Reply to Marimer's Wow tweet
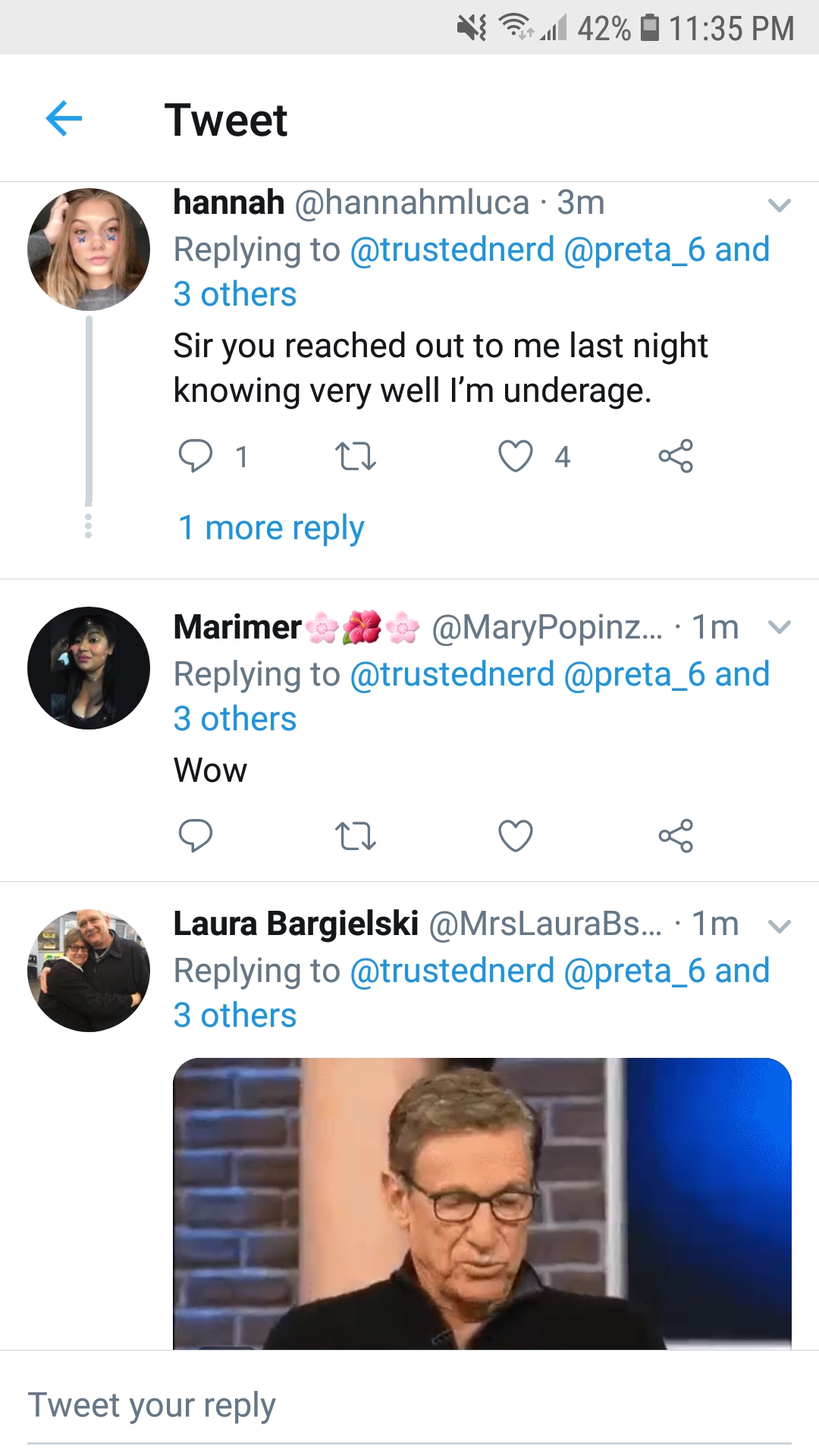The image size is (819, 1456). (x=195, y=836)
